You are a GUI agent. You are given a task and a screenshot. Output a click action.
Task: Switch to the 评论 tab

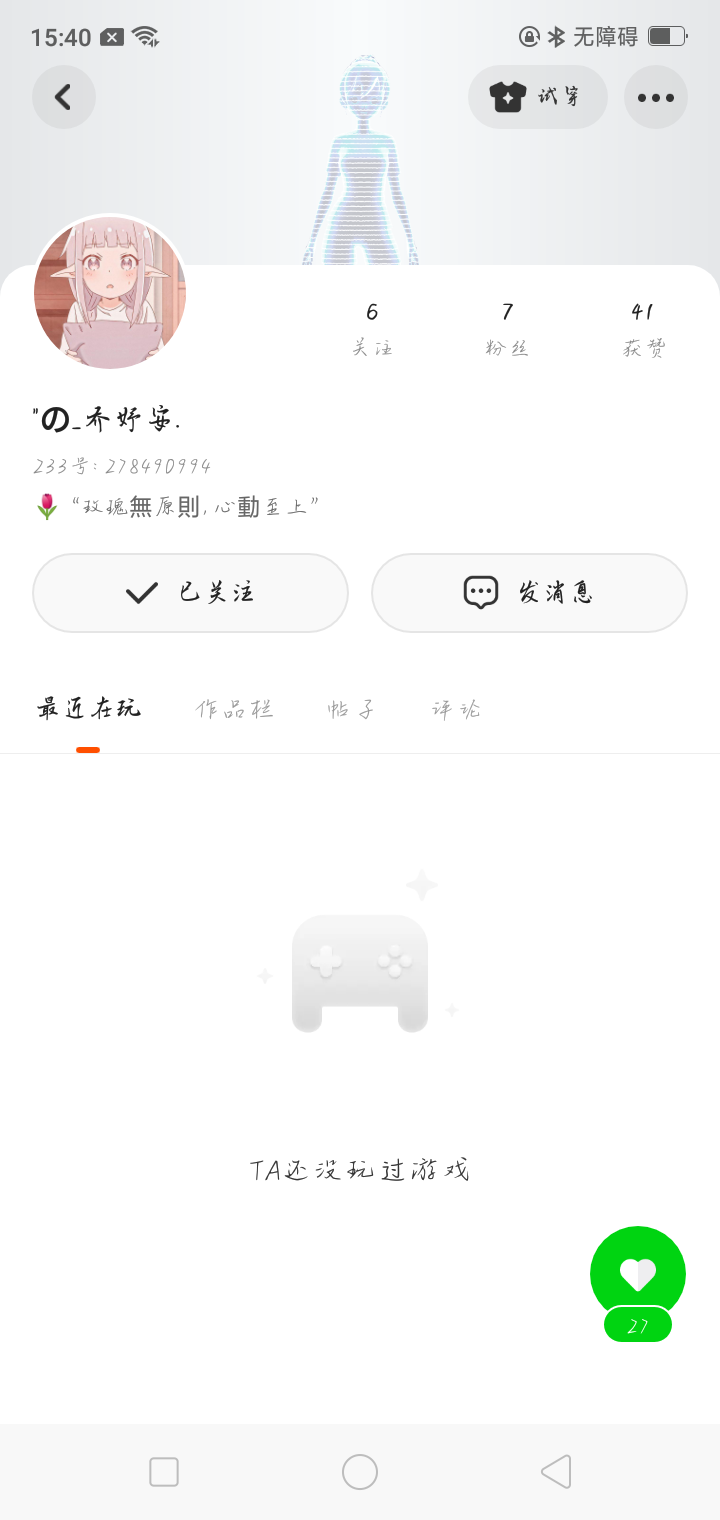pos(456,709)
